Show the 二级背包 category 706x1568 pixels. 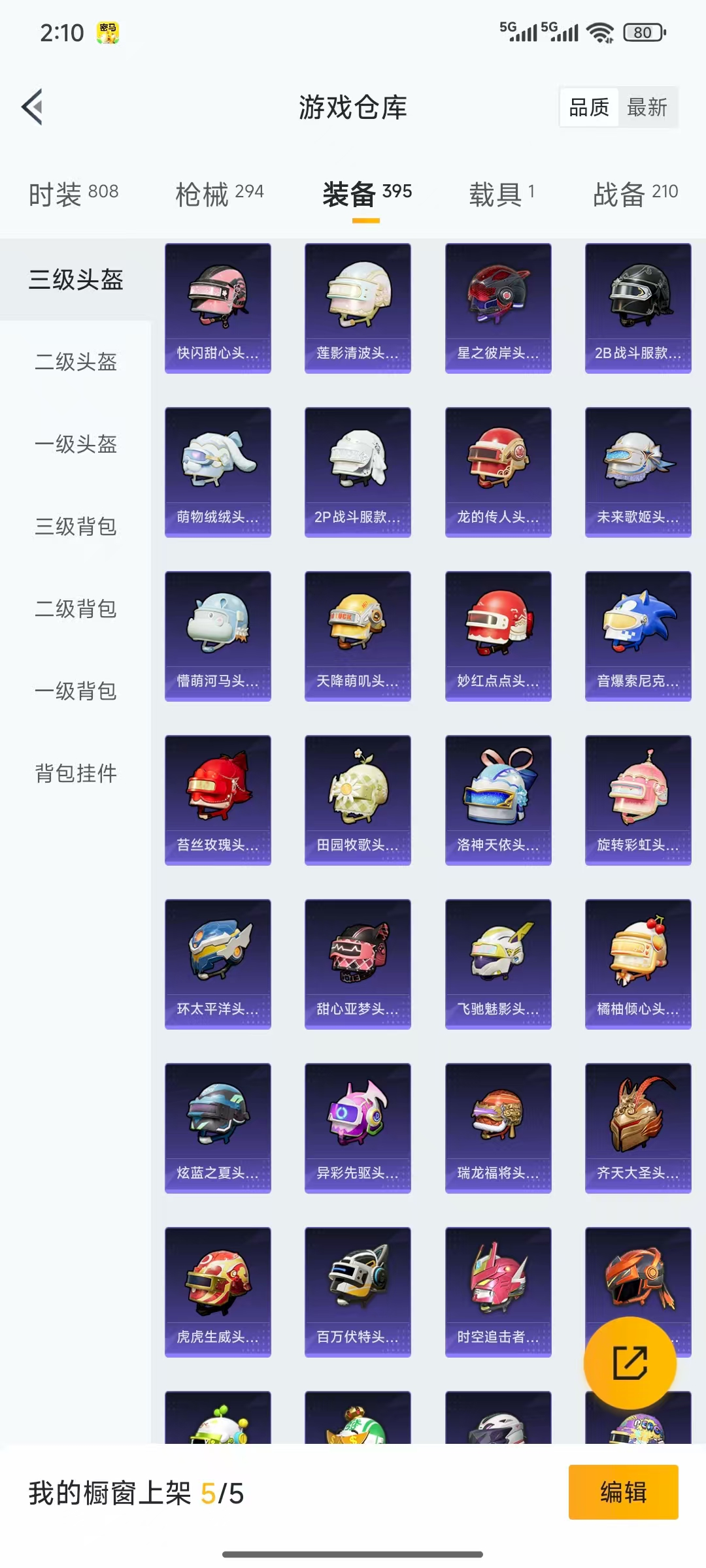76,608
